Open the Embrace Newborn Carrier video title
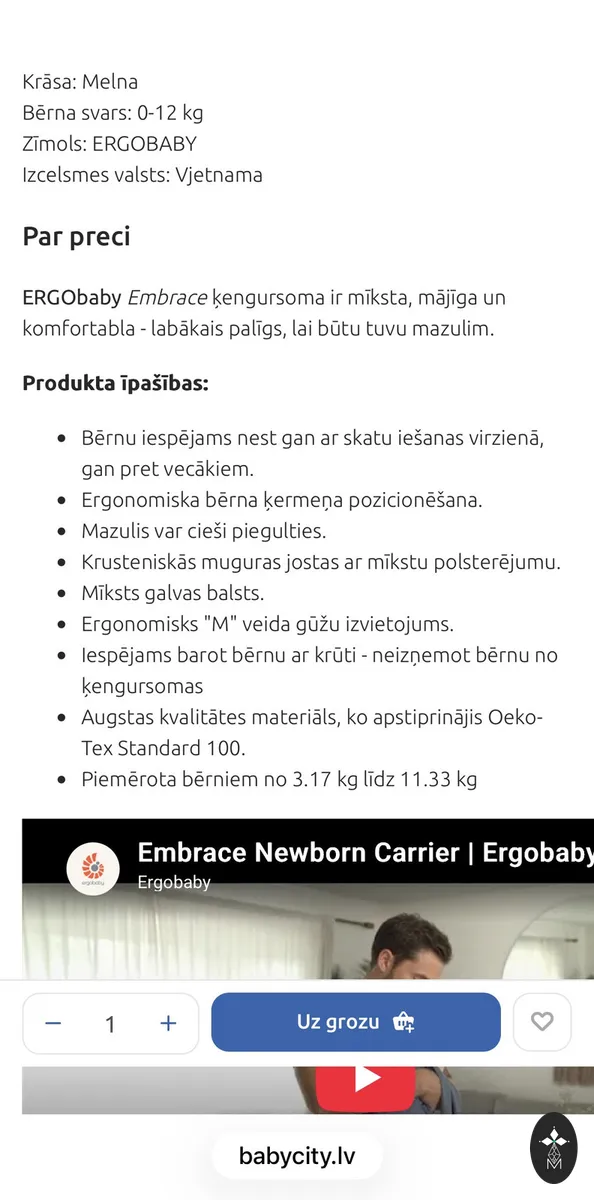This screenshot has width=594, height=1200. pyautogui.click(x=365, y=853)
